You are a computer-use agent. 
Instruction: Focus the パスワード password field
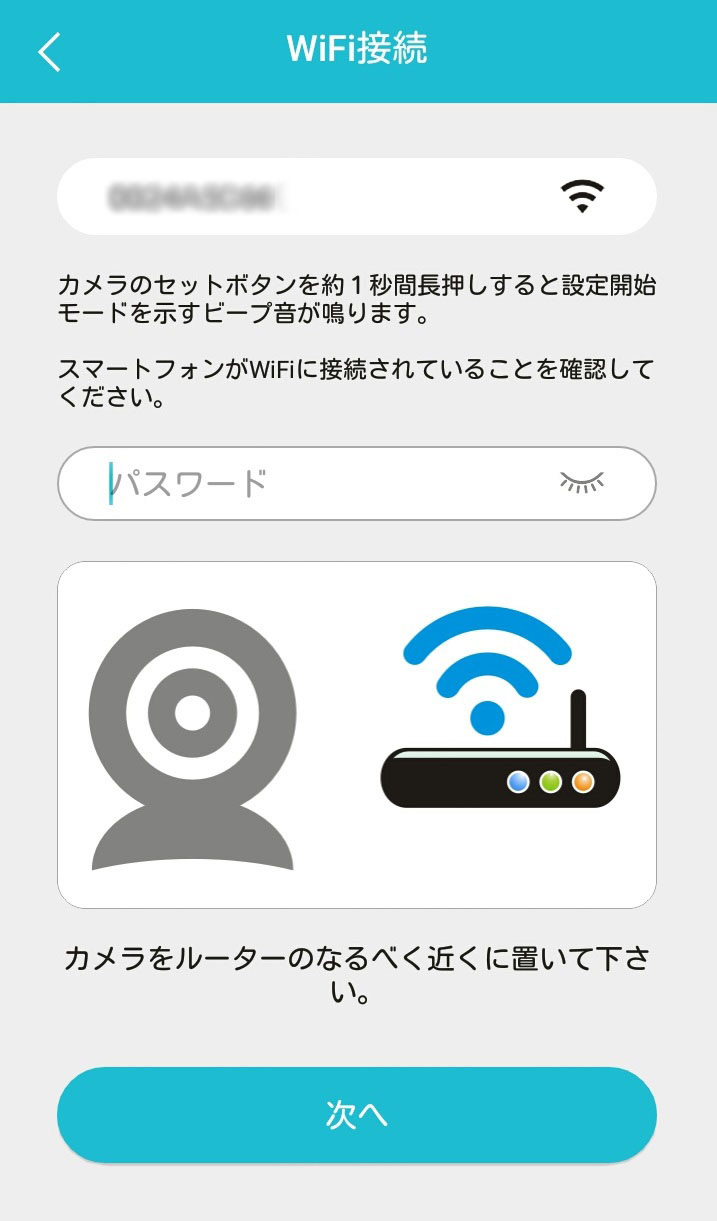coord(357,484)
